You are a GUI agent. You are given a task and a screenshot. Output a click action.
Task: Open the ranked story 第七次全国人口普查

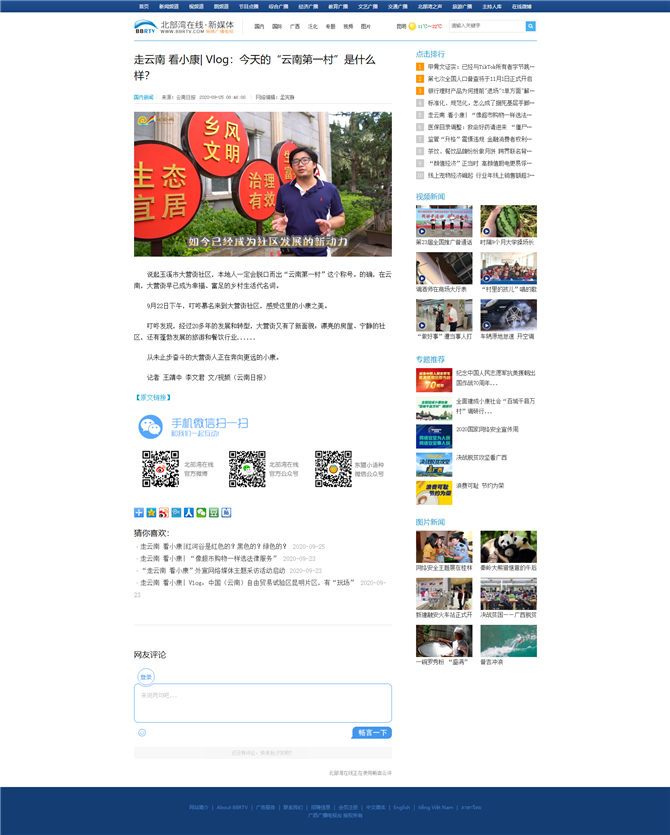coord(480,78)
